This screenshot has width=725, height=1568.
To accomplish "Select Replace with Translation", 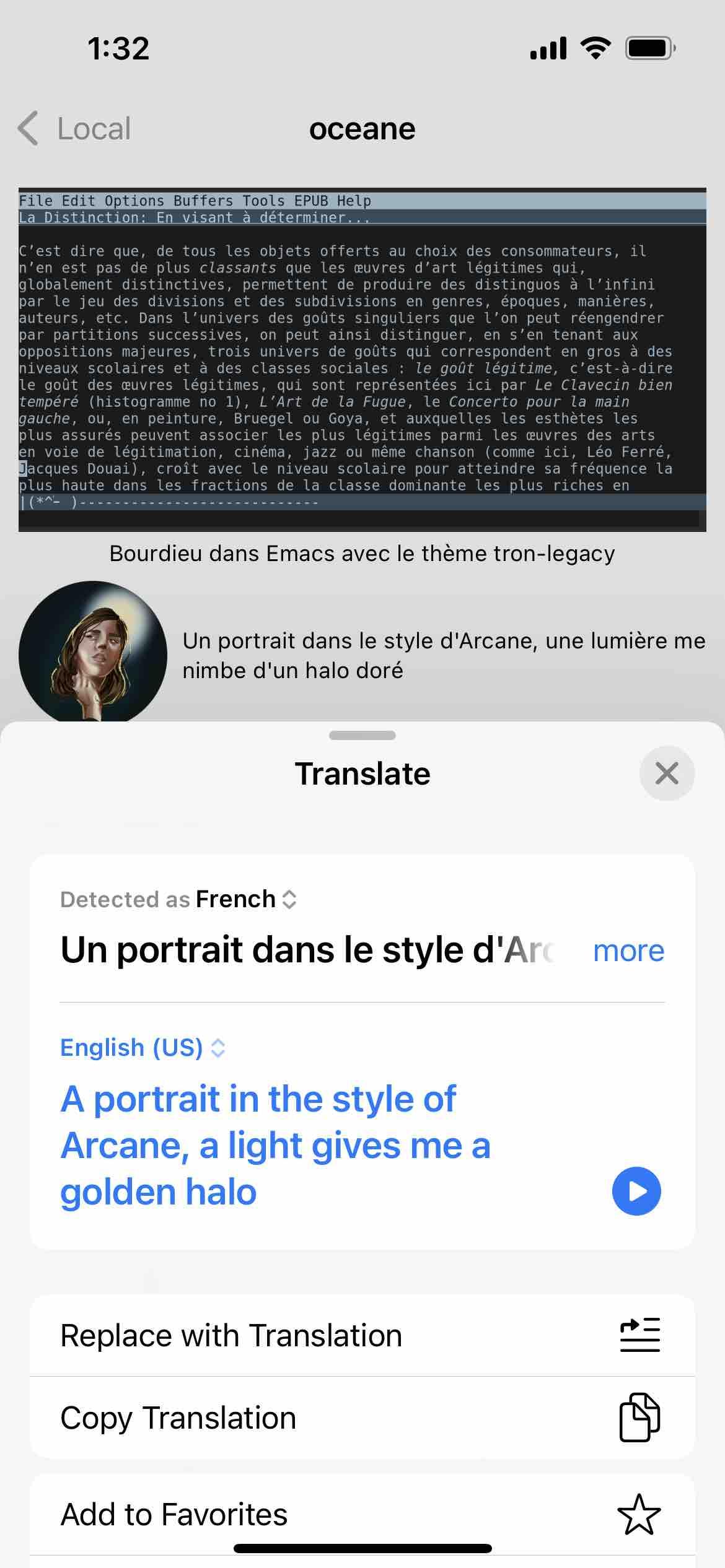I will point(362,1336).
